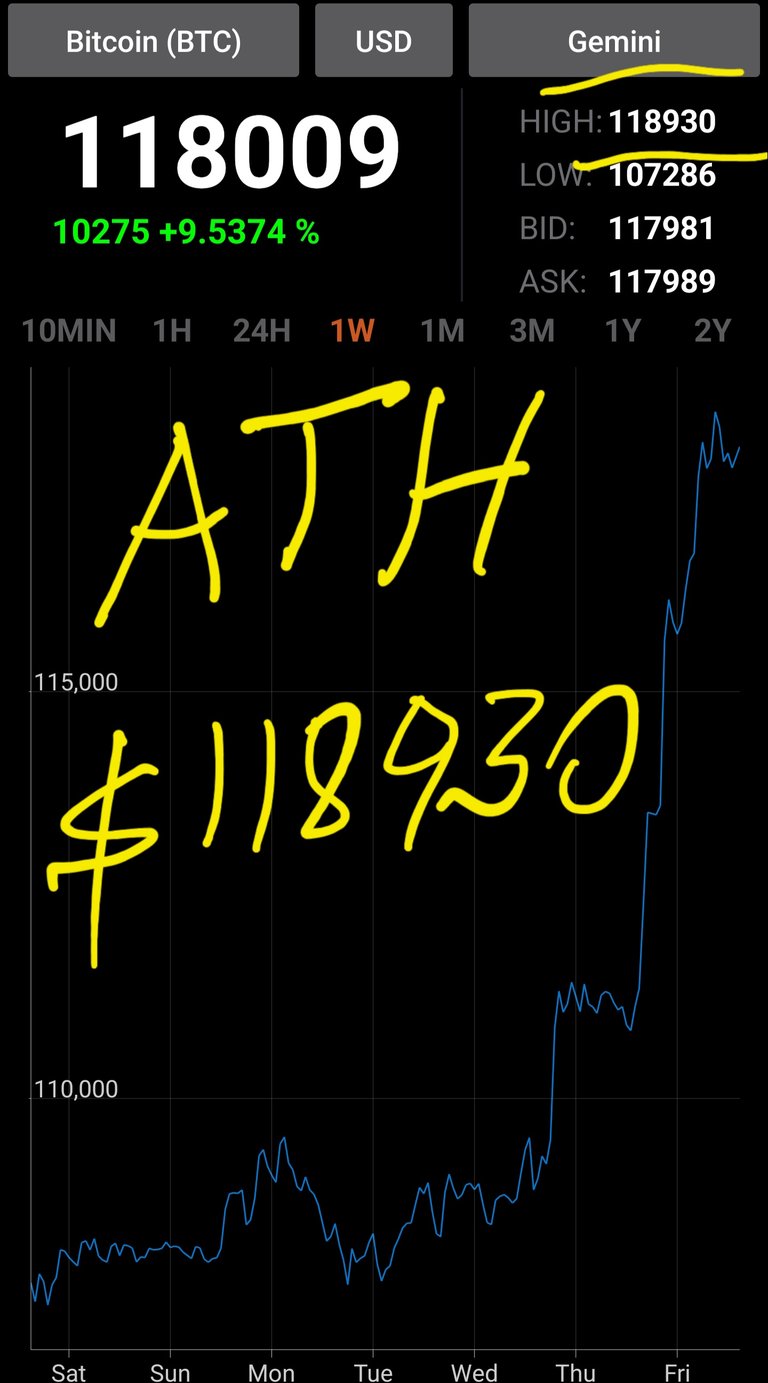Show the 24H chart range
The image size is (768, 1383).
point(262,331)
